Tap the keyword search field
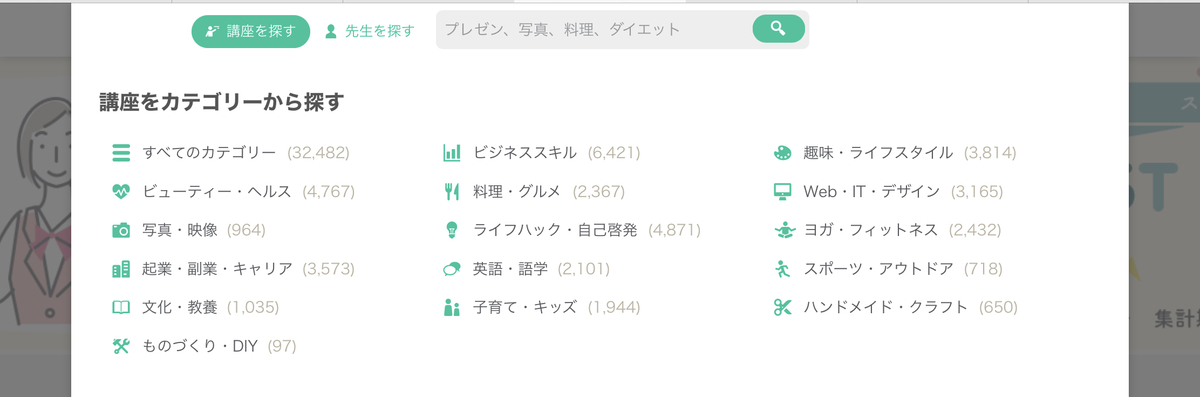This screenshot has height=397, width=1200. pos(593,30)
